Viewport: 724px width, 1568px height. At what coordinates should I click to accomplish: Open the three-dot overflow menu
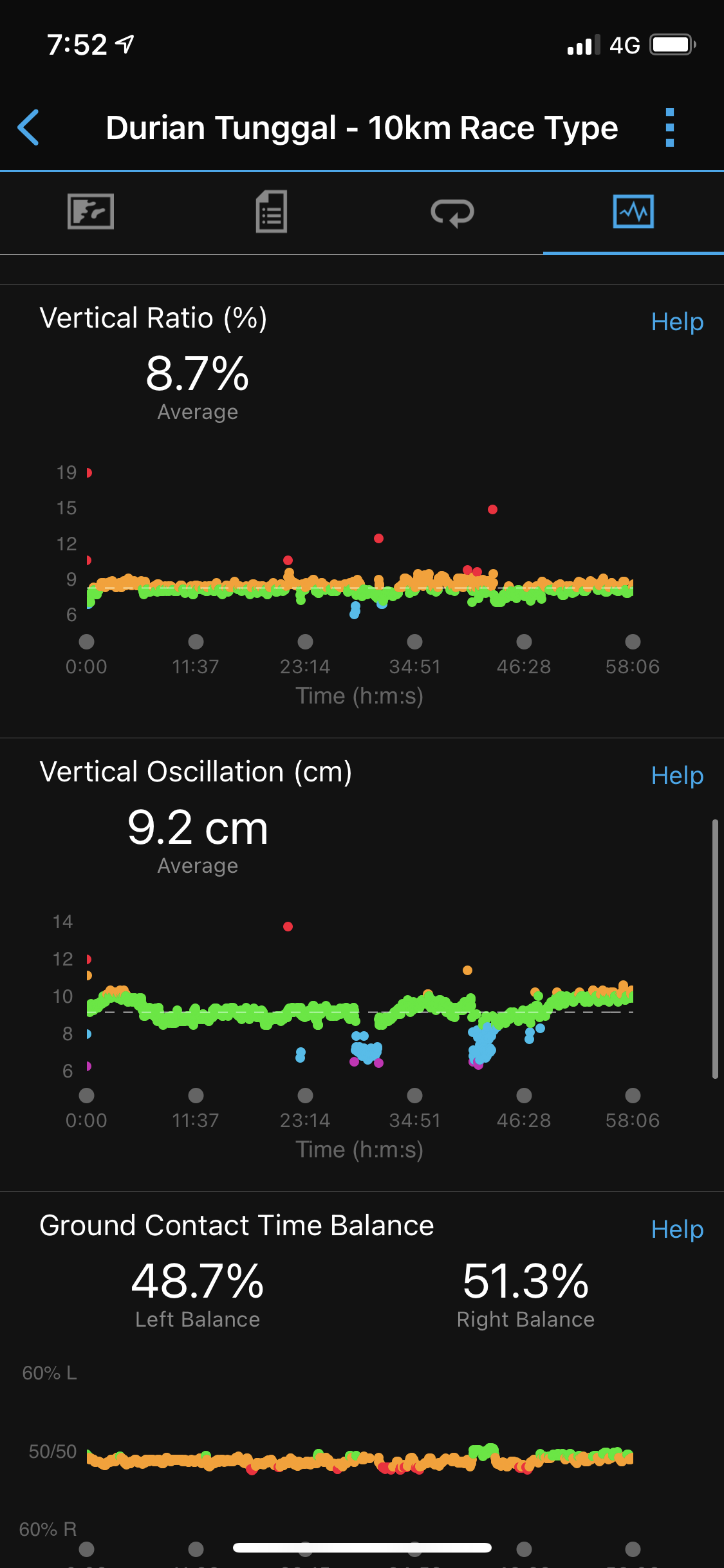pyautogui.click(x=669, y=127)
